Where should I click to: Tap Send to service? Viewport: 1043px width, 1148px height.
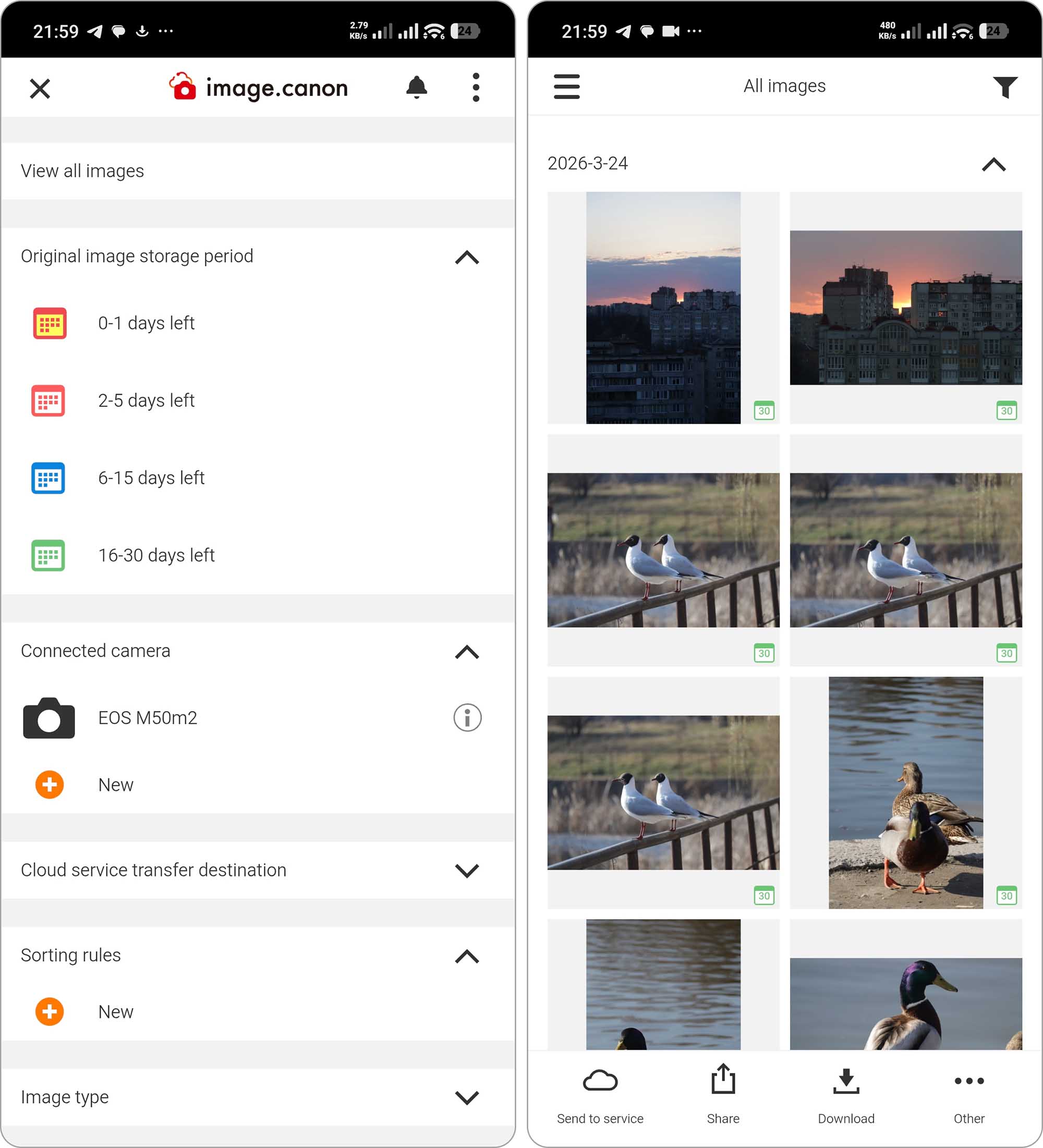[x=600, y=1094]
